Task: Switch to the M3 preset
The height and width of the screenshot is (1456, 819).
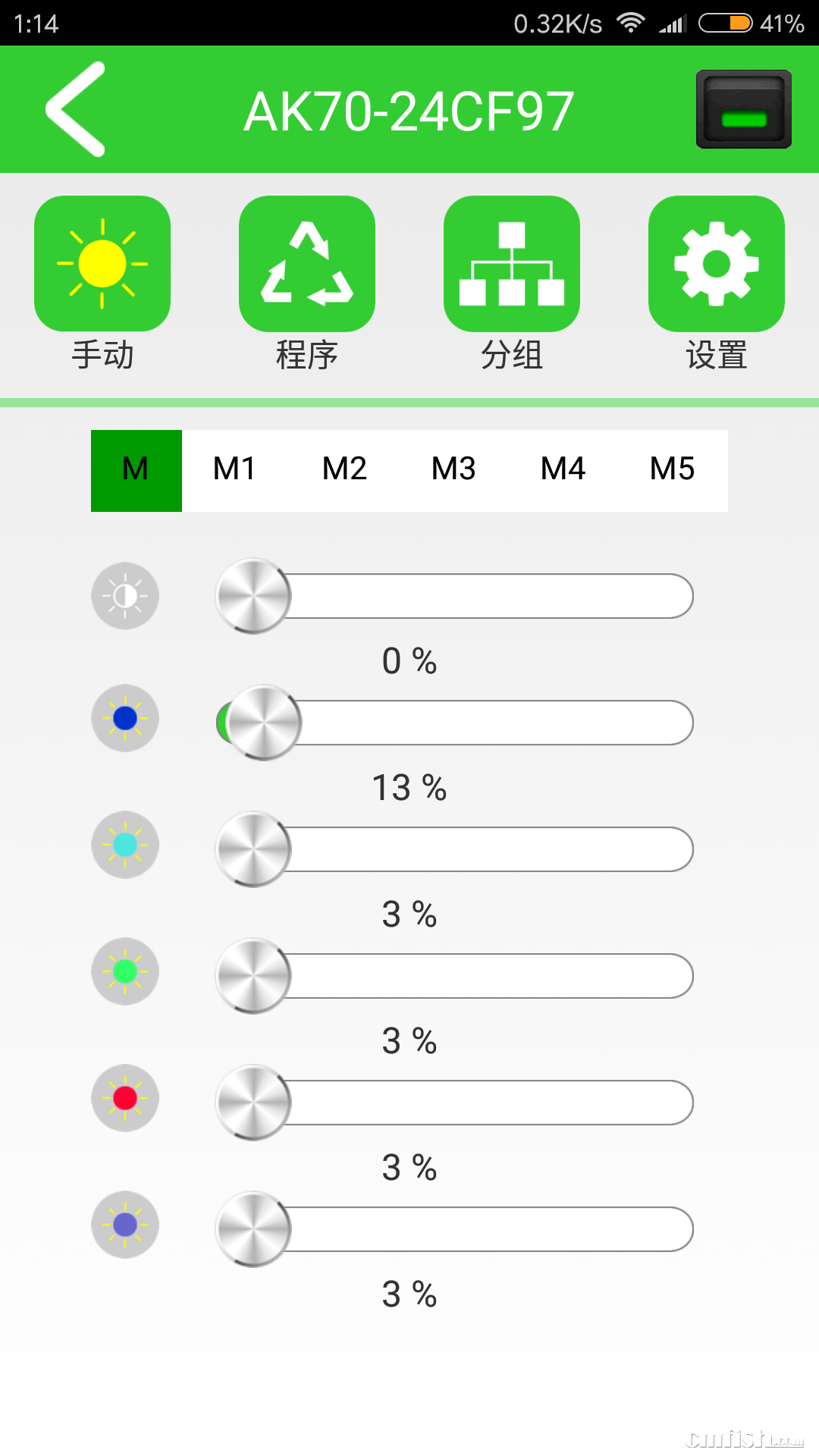Action: coord(453,470)
